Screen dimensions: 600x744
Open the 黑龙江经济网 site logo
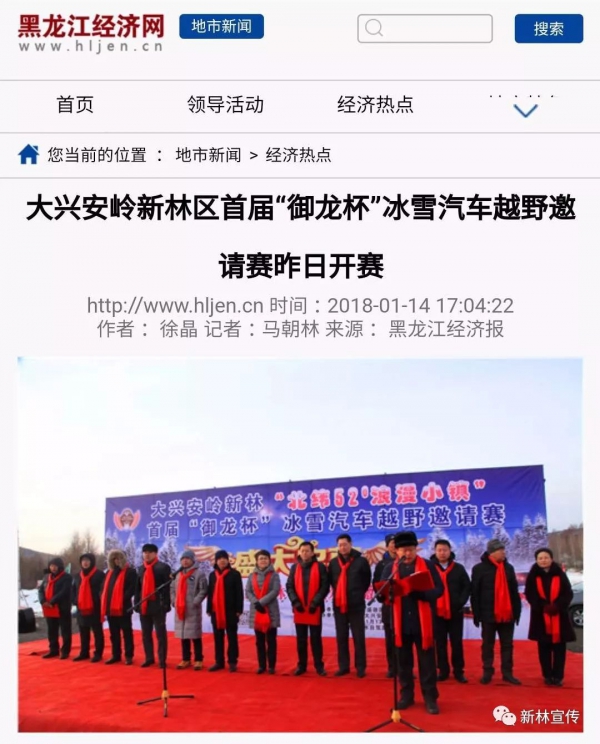[90, 32]
